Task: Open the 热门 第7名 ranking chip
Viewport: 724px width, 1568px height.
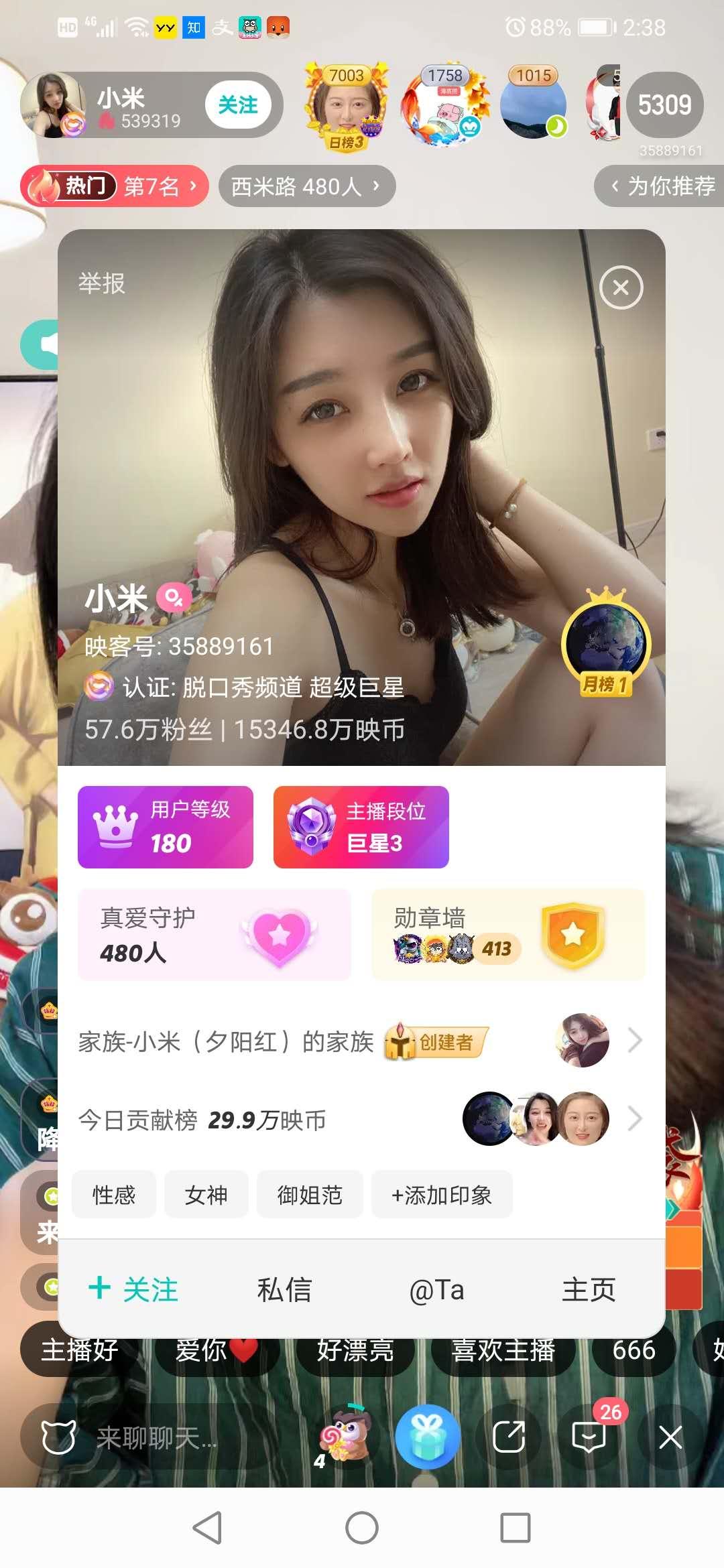Action: tap(115, 186)
